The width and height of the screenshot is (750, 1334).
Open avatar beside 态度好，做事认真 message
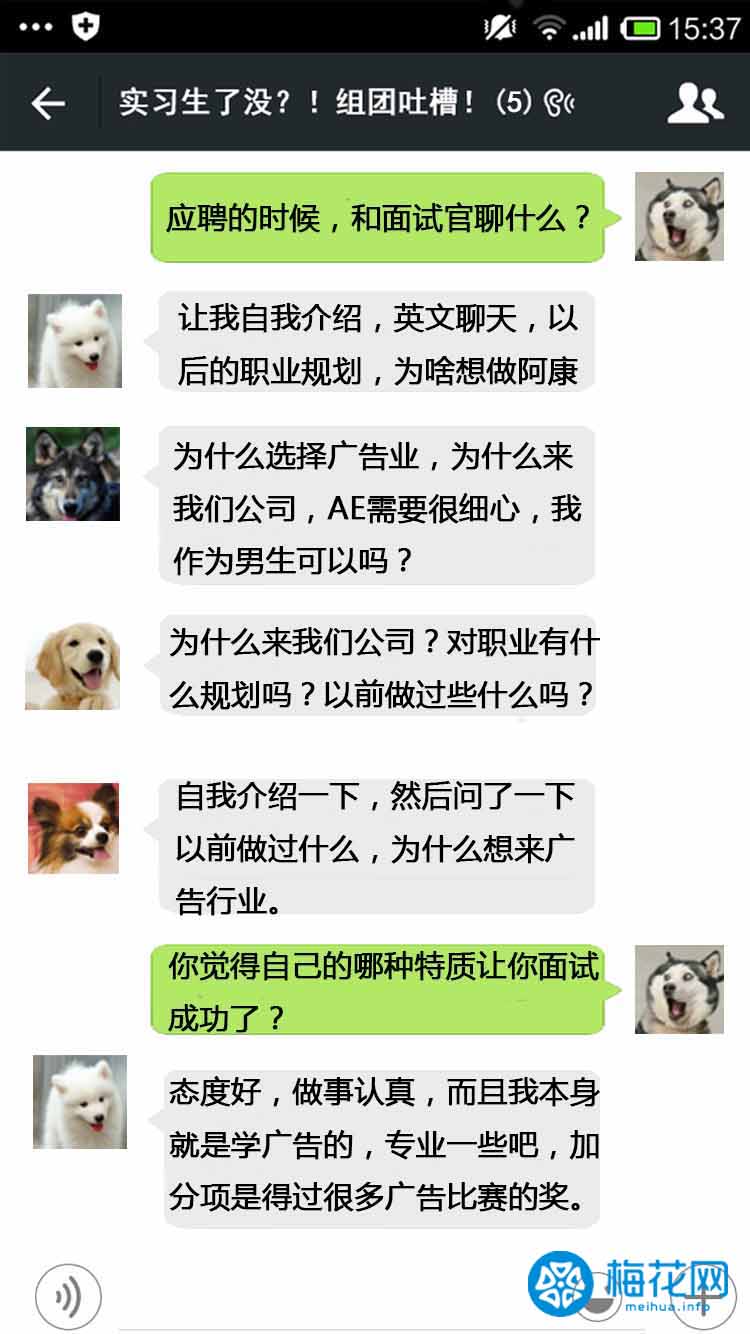coord(80,1102)
